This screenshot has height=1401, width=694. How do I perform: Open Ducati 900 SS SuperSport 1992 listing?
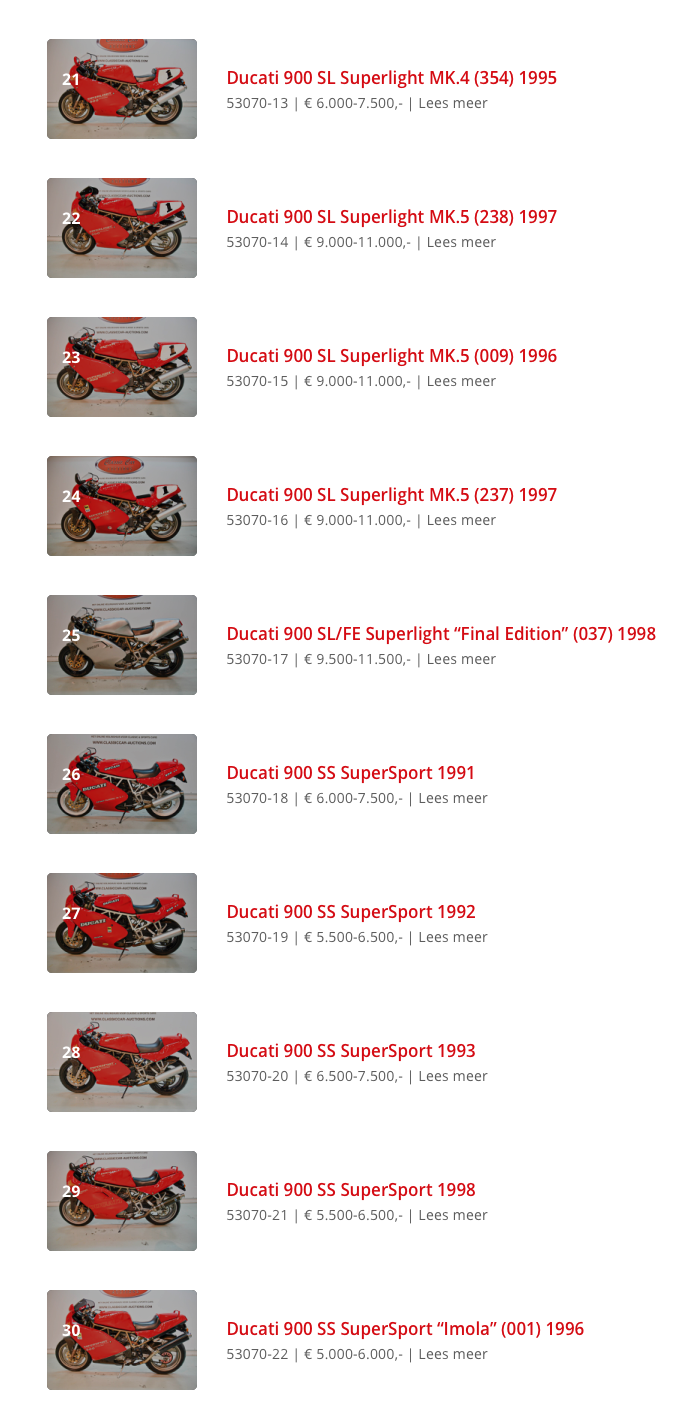point(350,912)
